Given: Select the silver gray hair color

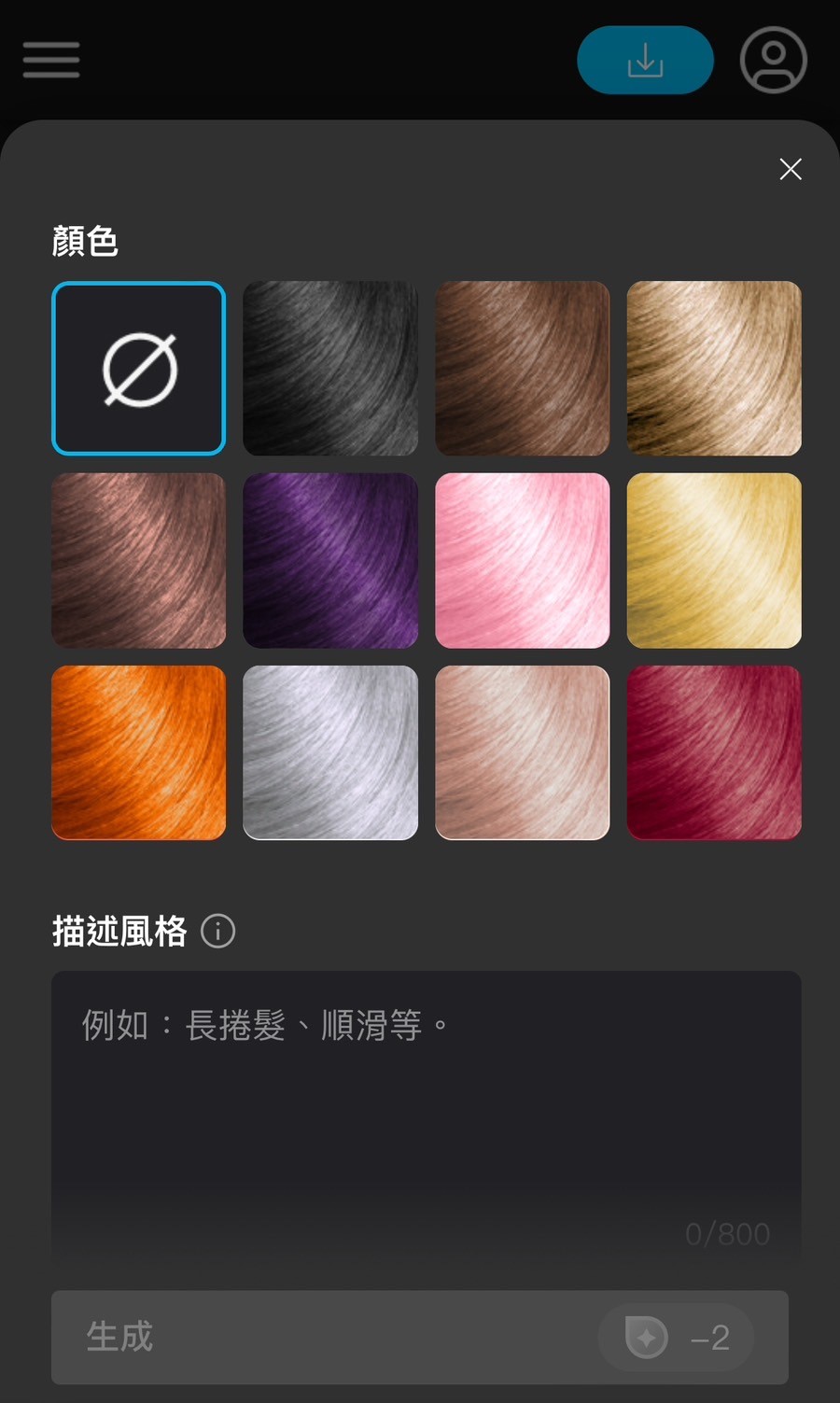Looking at the screenshot, I should point(330,752).
